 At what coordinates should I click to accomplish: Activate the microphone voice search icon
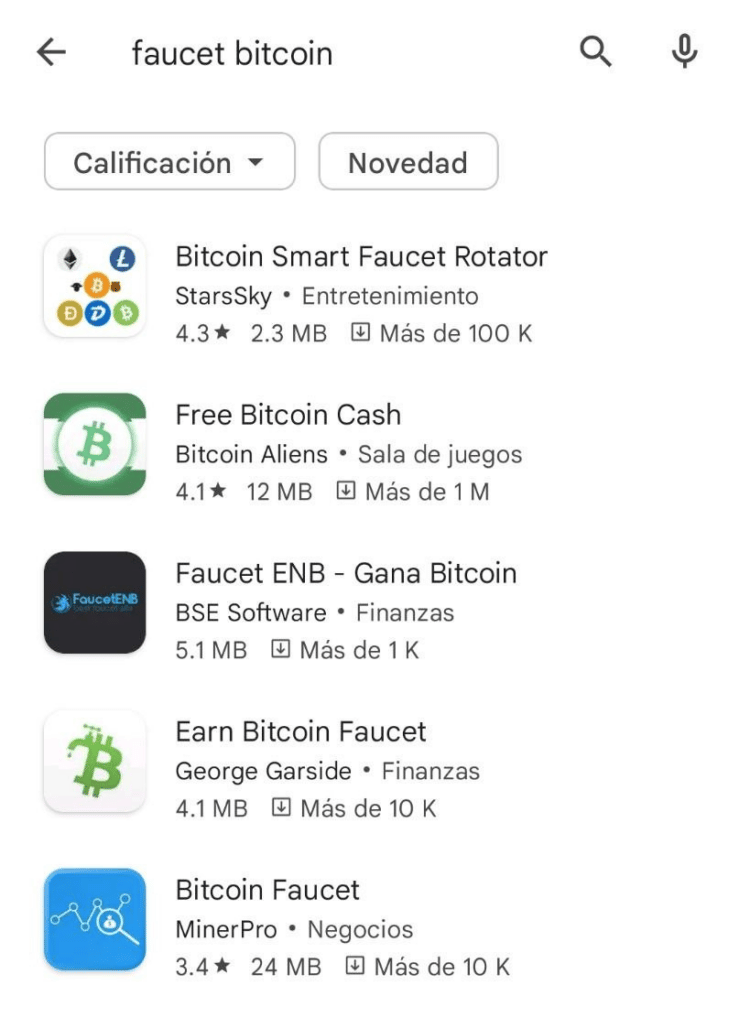684,52
